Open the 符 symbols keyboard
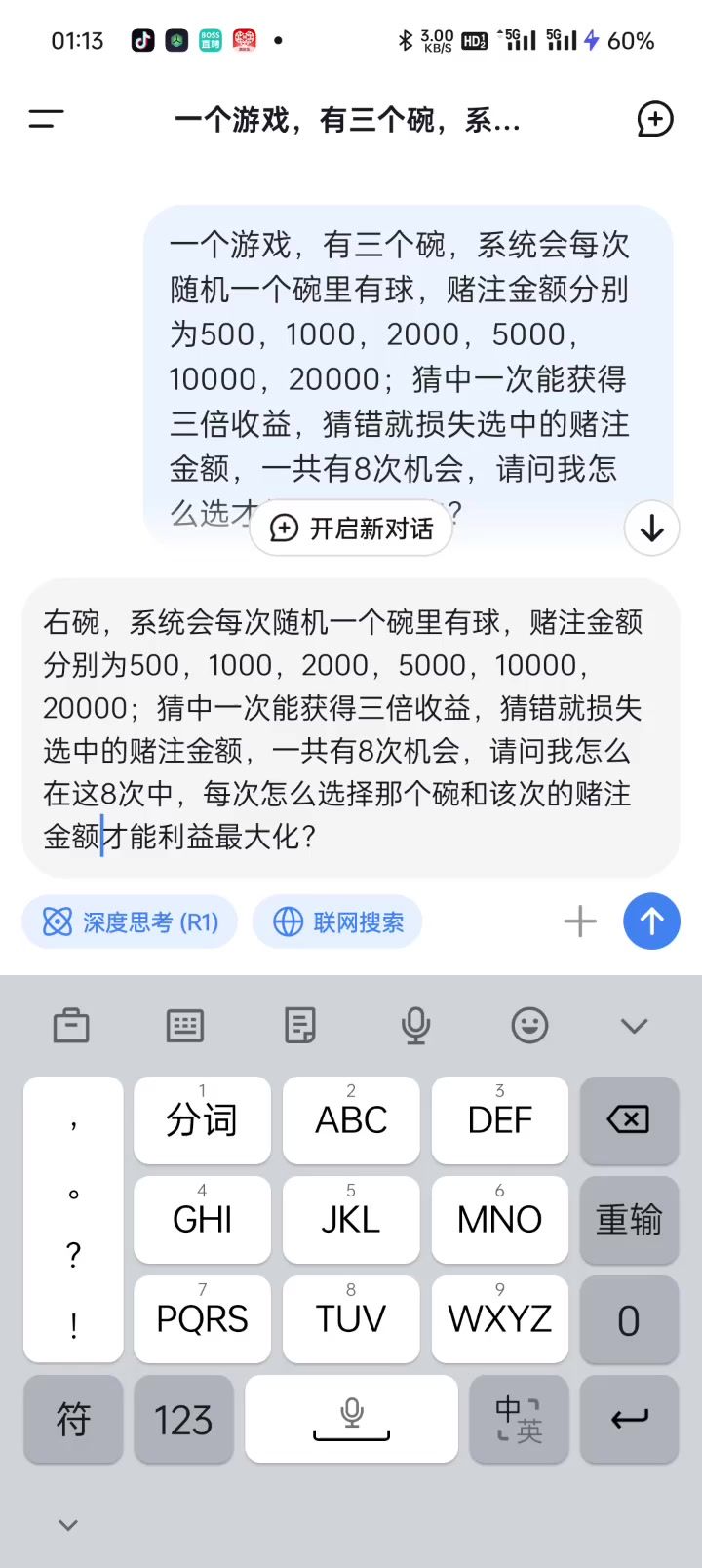This screenshot has height=1568, width=702. 73,1419
